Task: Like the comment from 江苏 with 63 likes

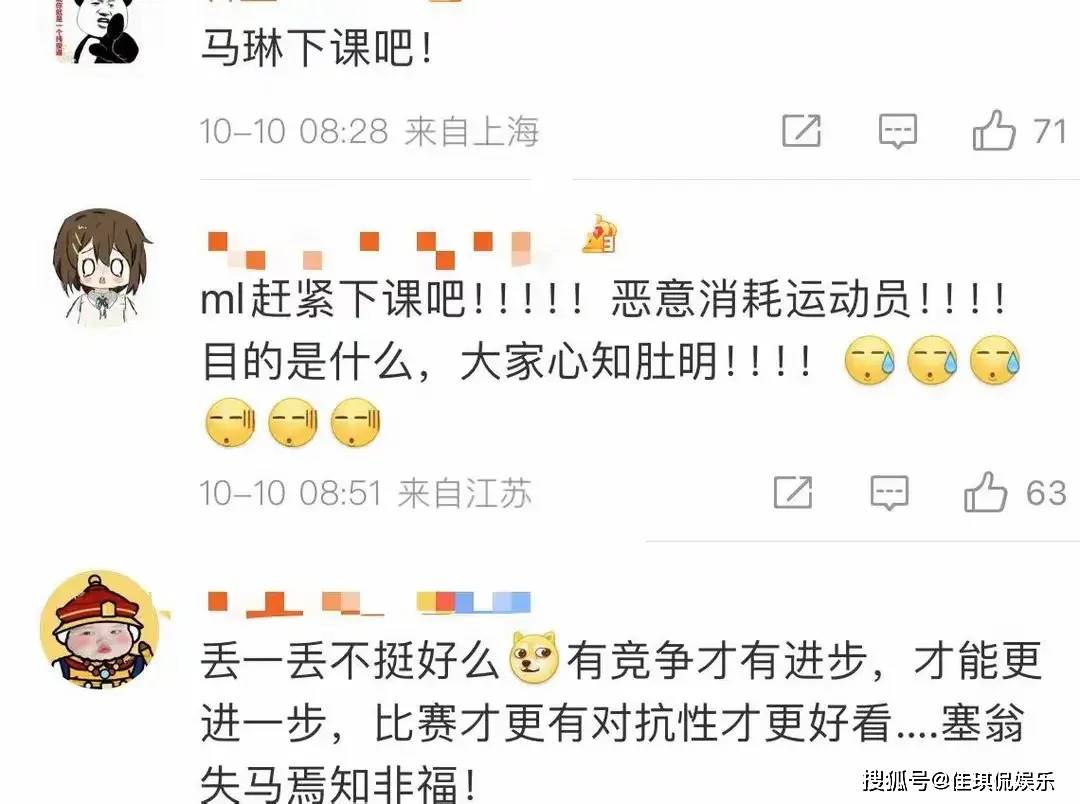Action: pyautogui.click(x=986, y=493)
